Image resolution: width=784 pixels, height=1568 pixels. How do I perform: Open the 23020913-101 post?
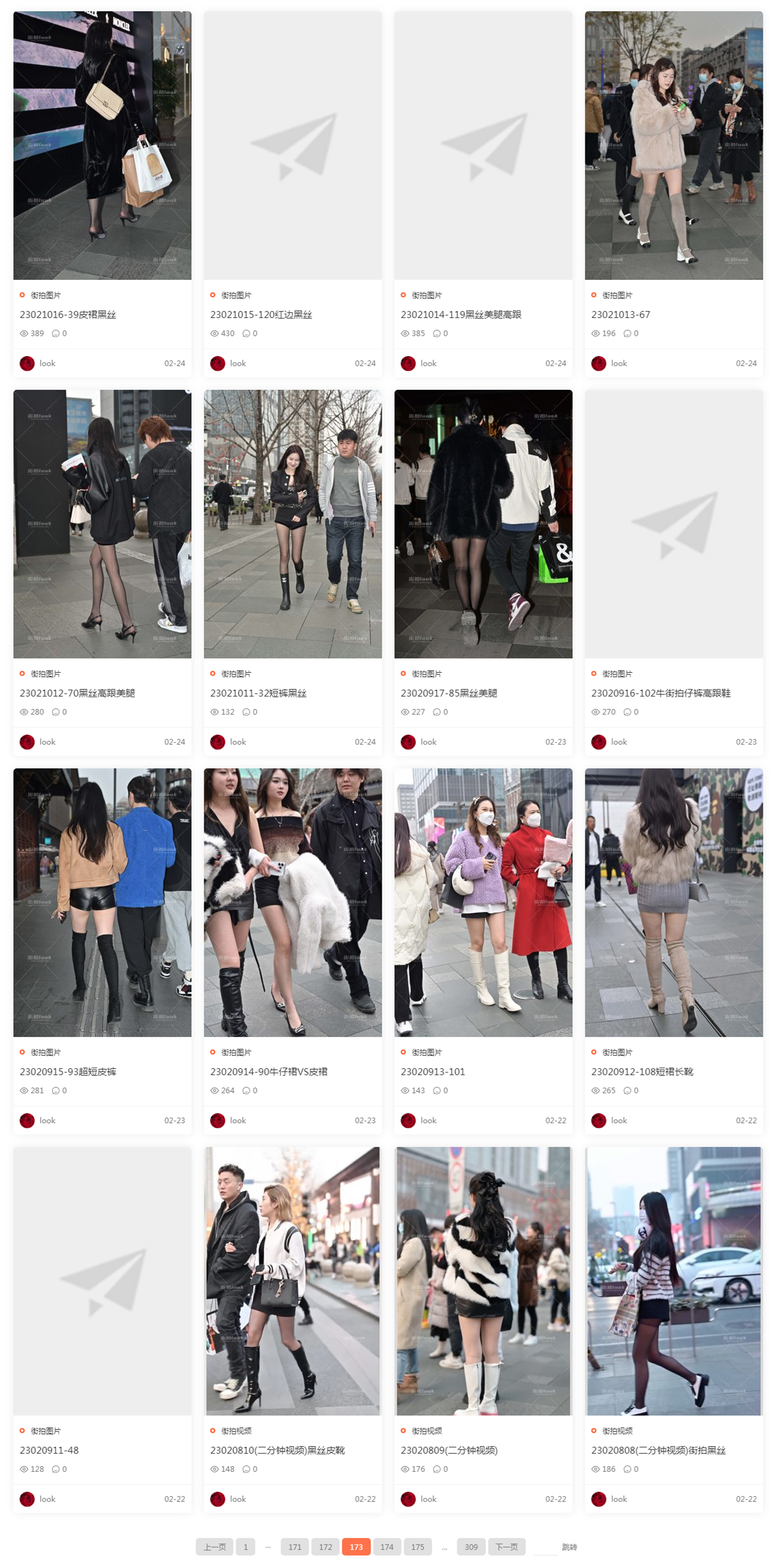pyautogui.click(x=432, y=1071)
